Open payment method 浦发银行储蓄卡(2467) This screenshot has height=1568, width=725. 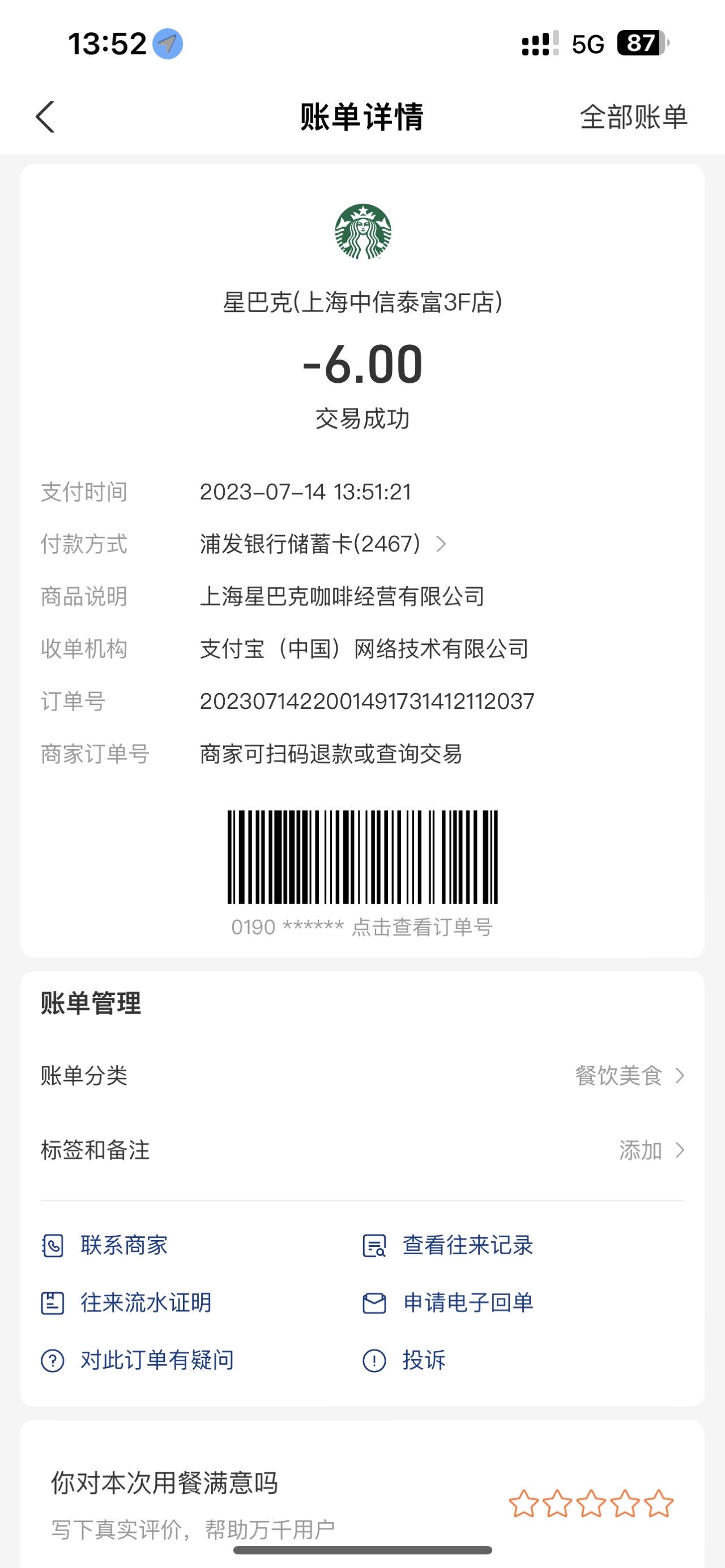(323, 544)
